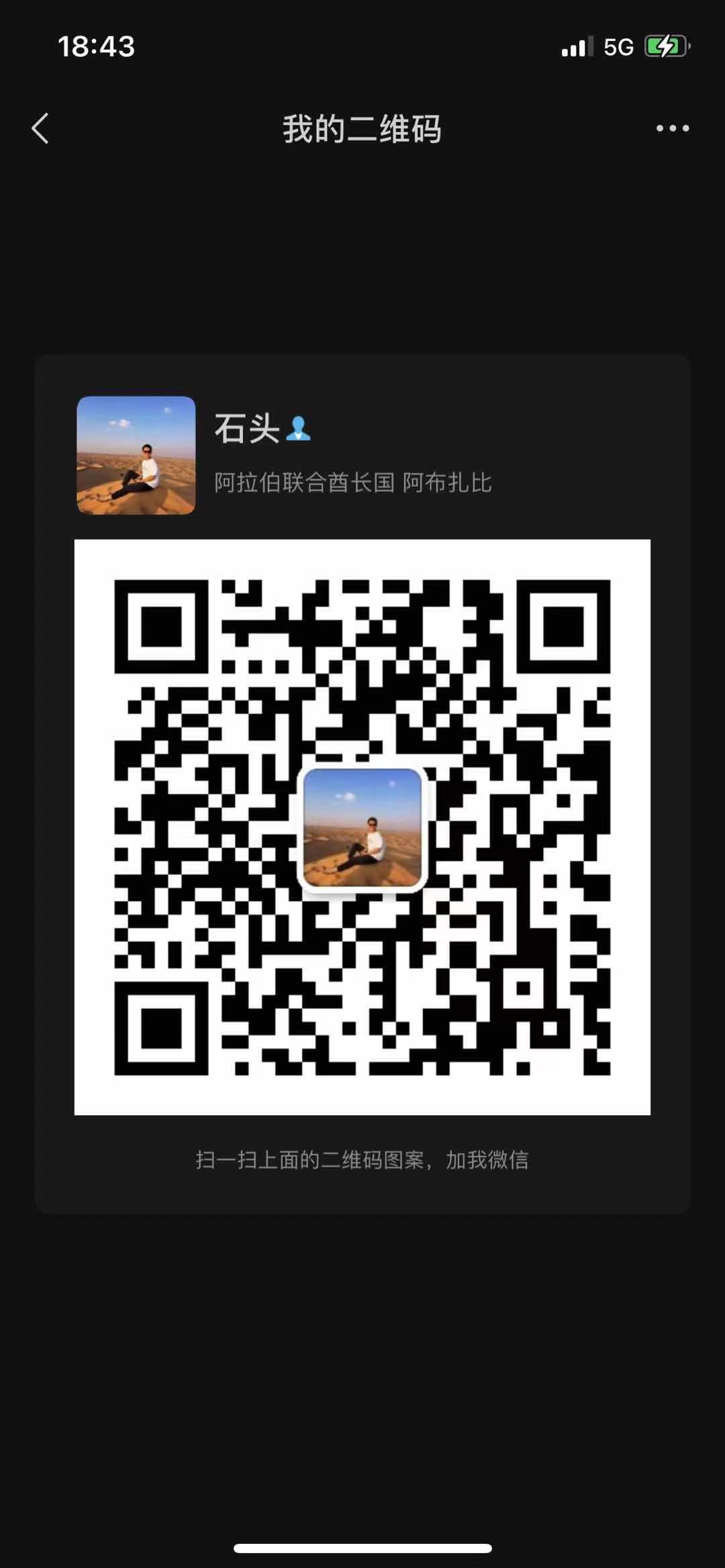Go back from My QR Code page

click(41, 128)
